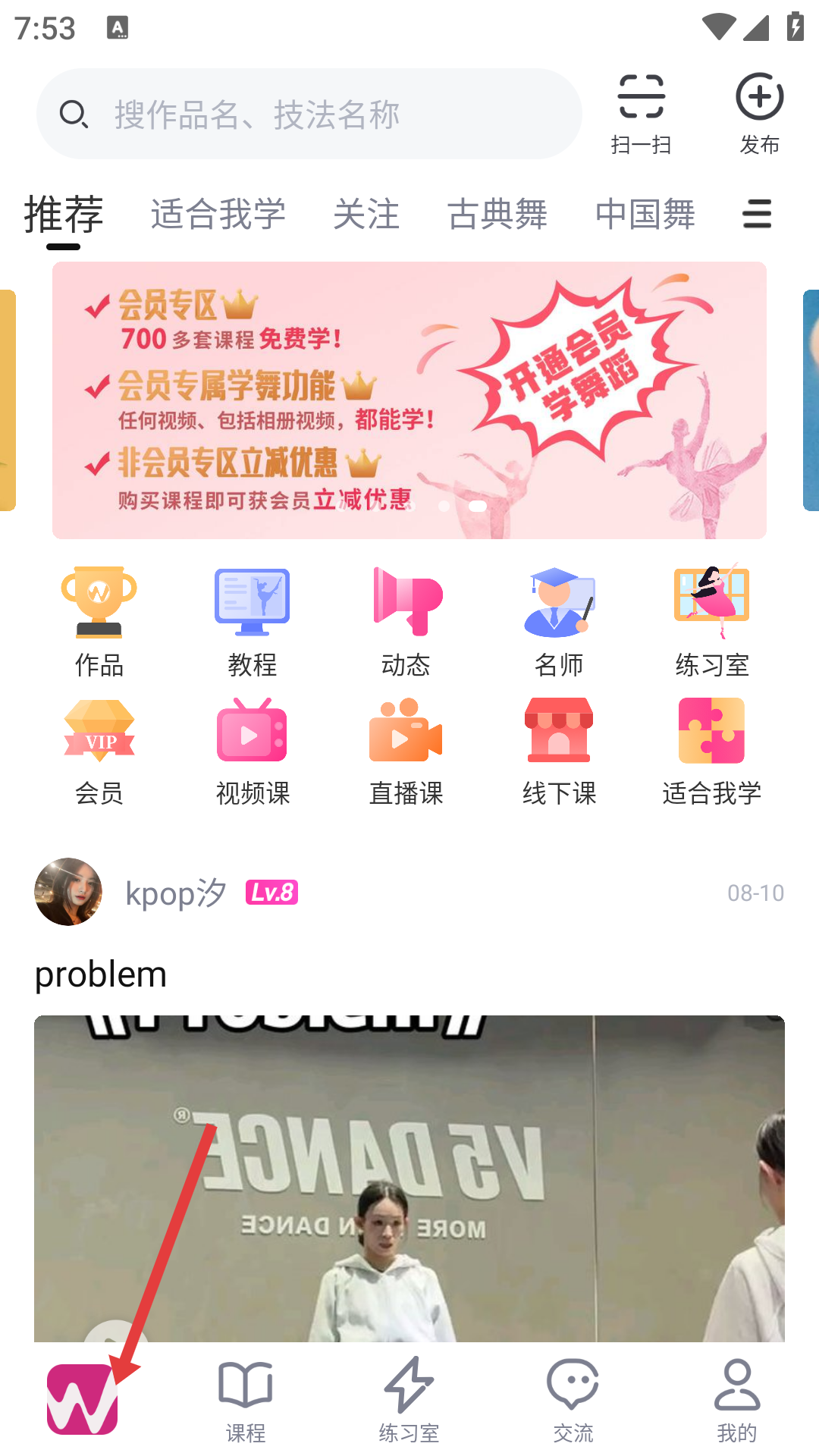
Task: Go to the 我的 profile tab
Action: tap(736, 1400)
